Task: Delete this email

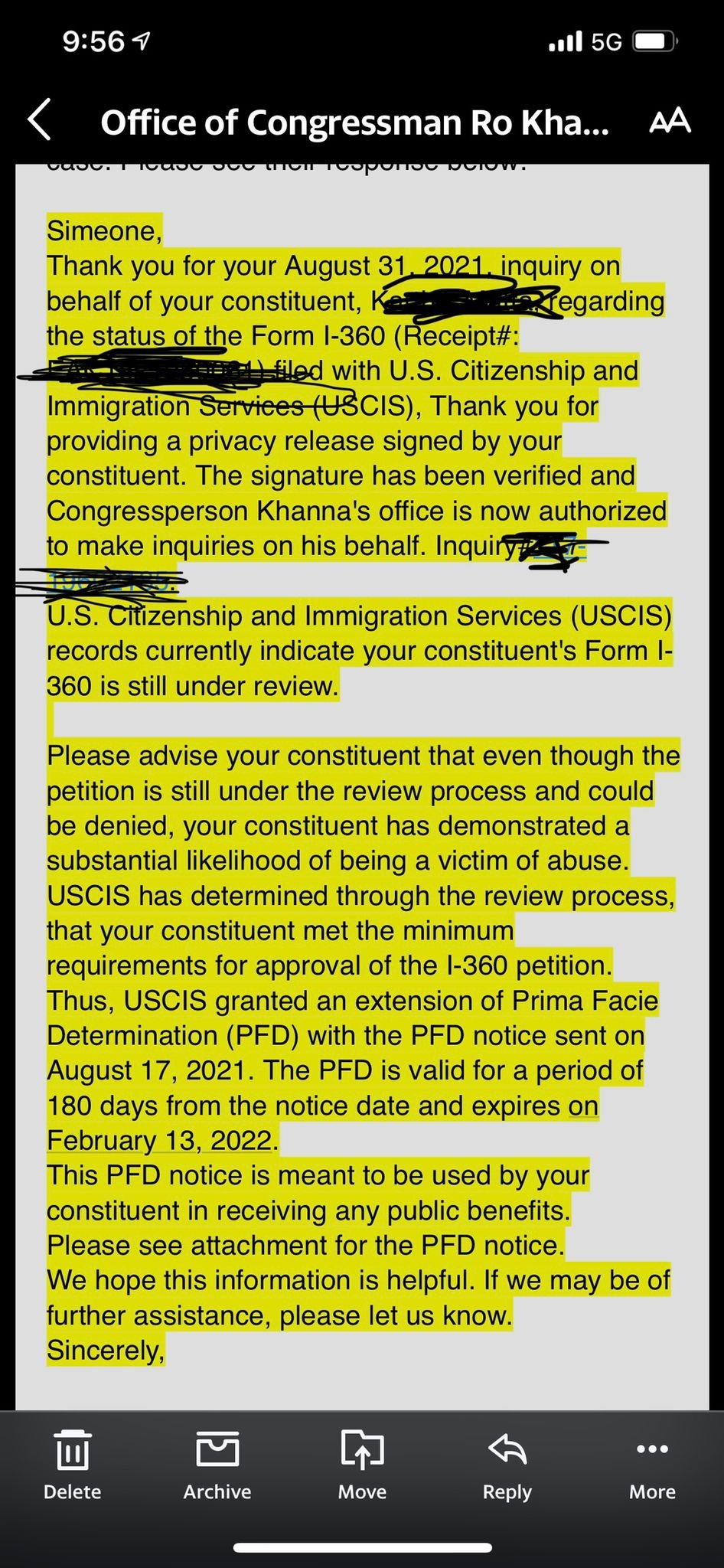Action: click(73, 1465)
